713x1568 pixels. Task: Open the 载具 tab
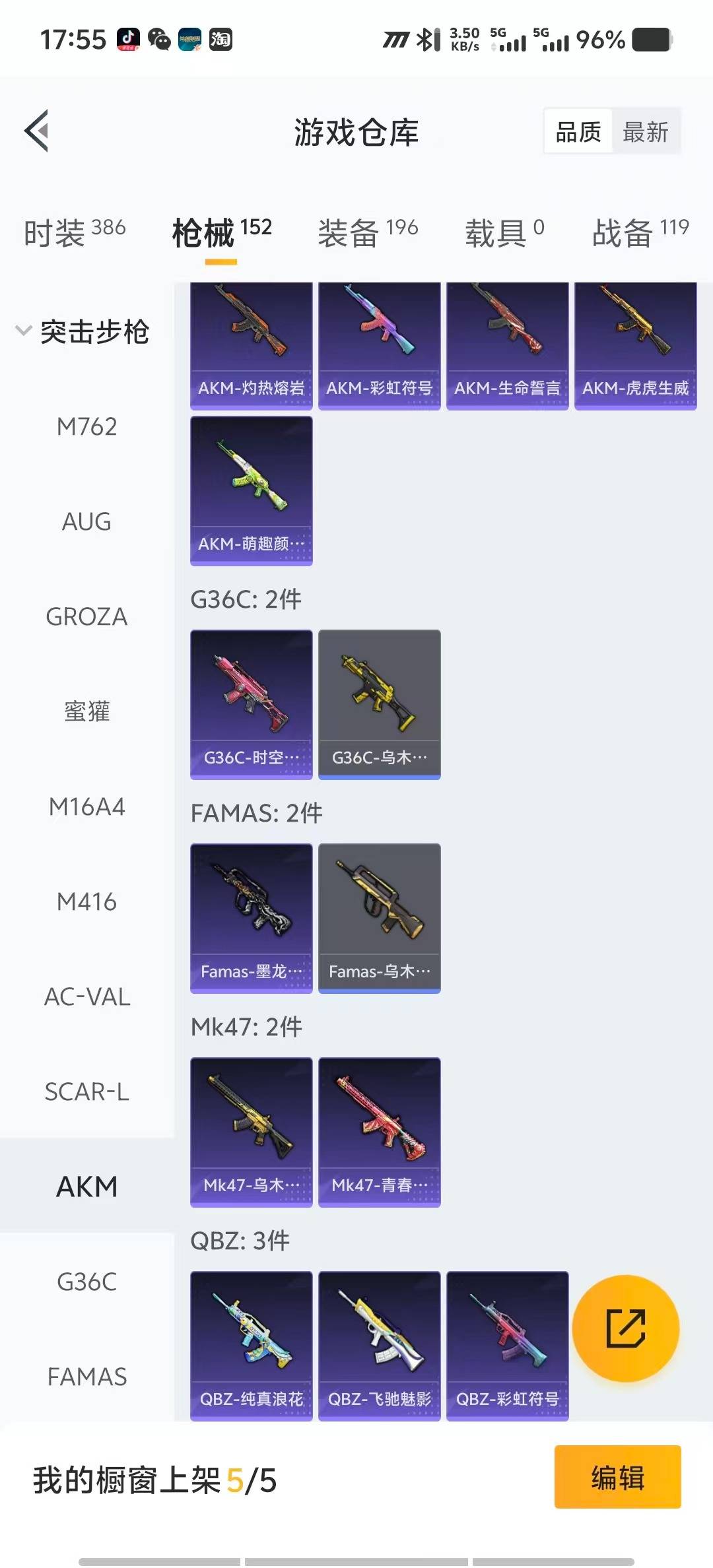click(x=504, y=233)
